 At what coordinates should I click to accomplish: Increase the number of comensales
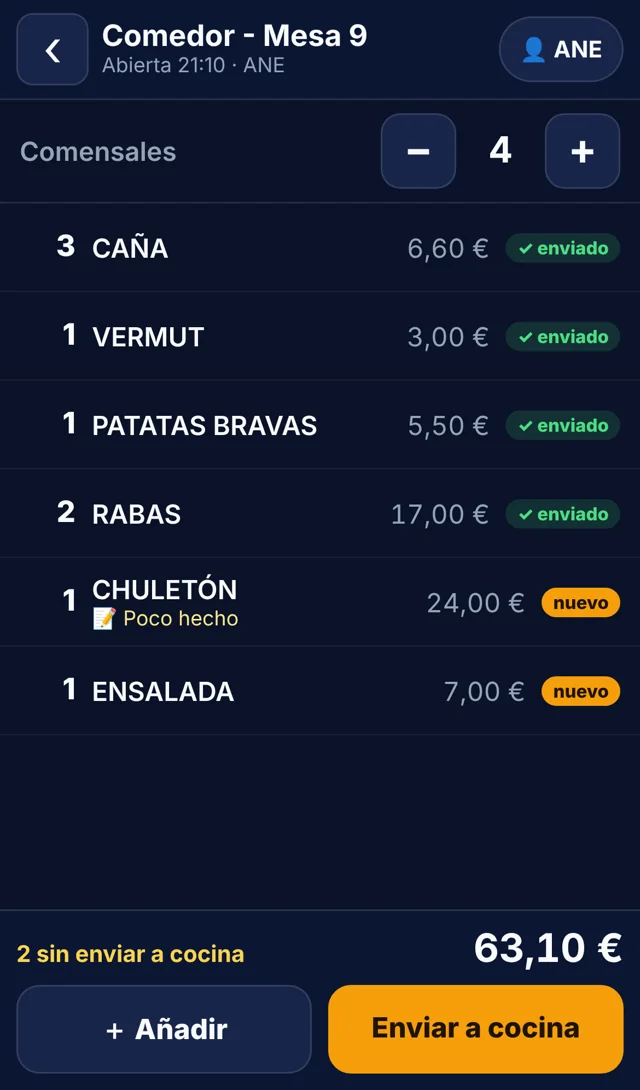582,151
